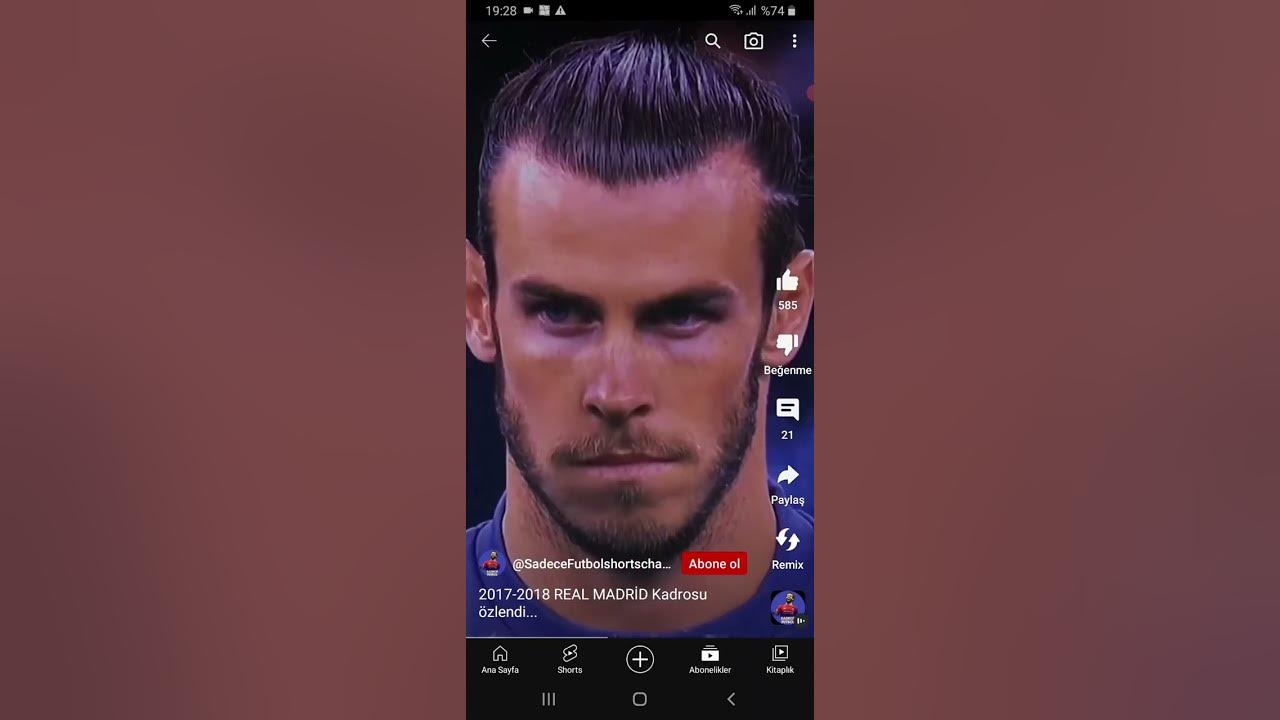Open the system recent apps button

548,699
